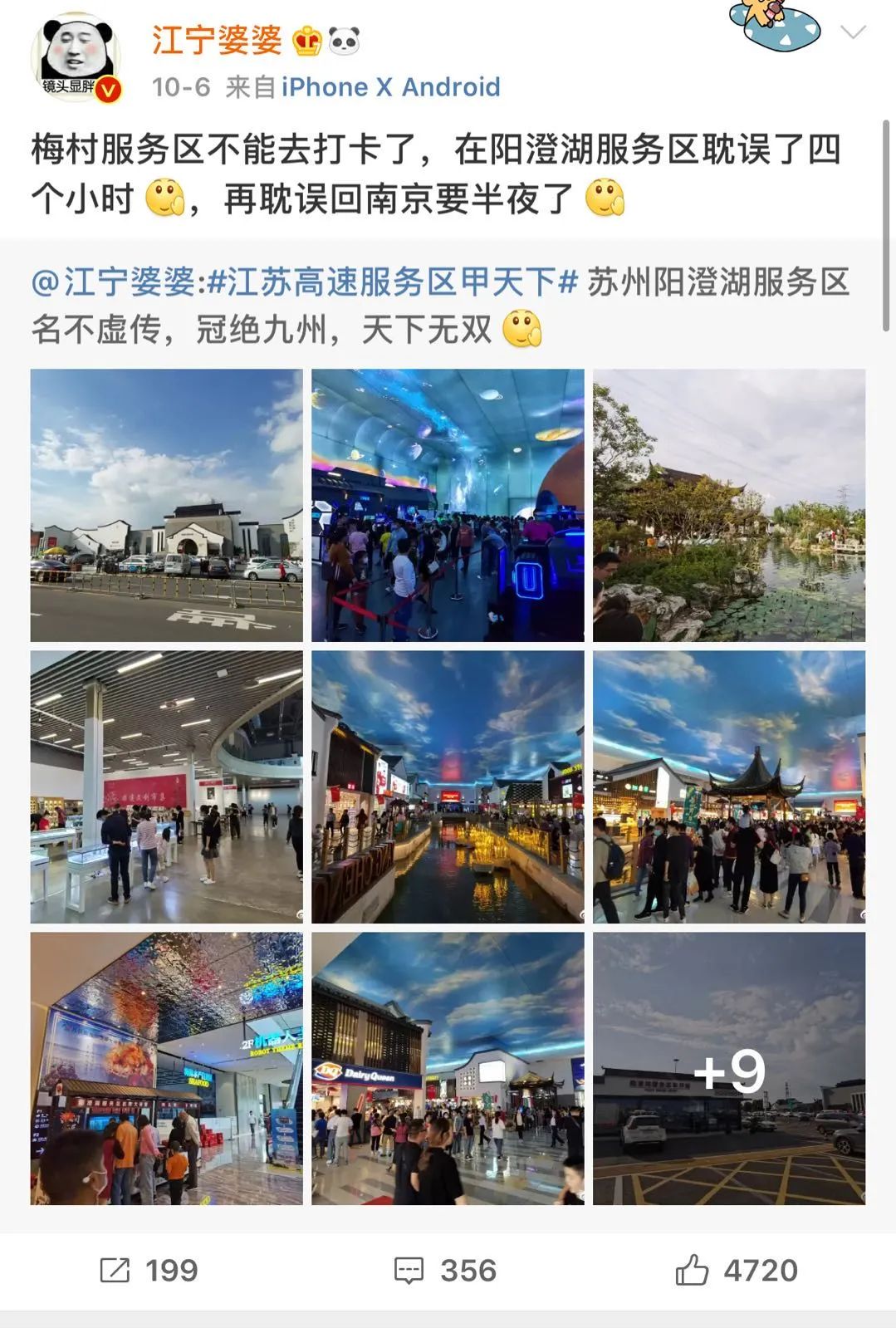Open the #江苏高速服务区甲天下# hashtag
896x1328 pixels.
coord(392,282)
